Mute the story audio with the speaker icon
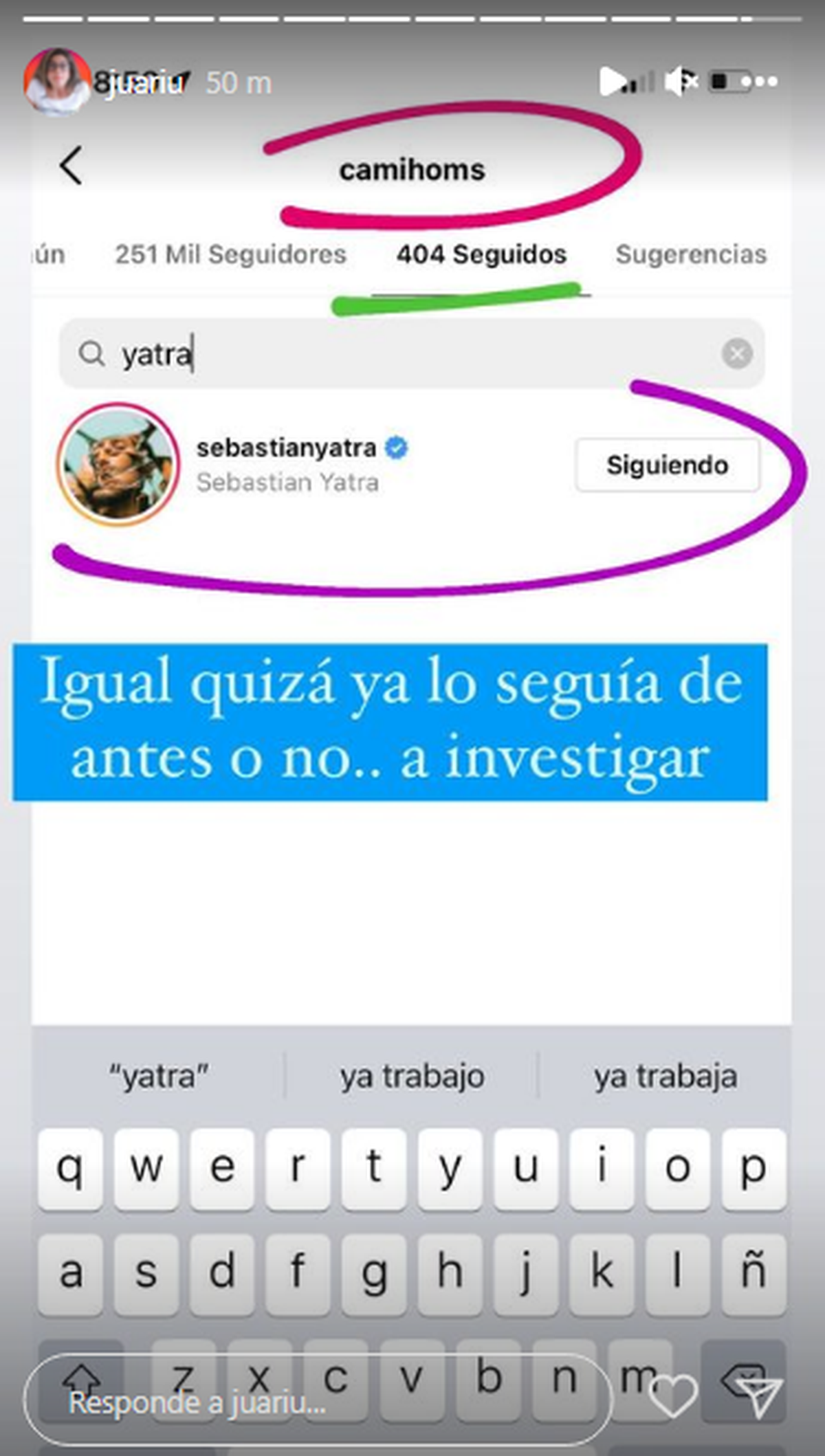The image size is (825, 1456). [x=681, y=82]
